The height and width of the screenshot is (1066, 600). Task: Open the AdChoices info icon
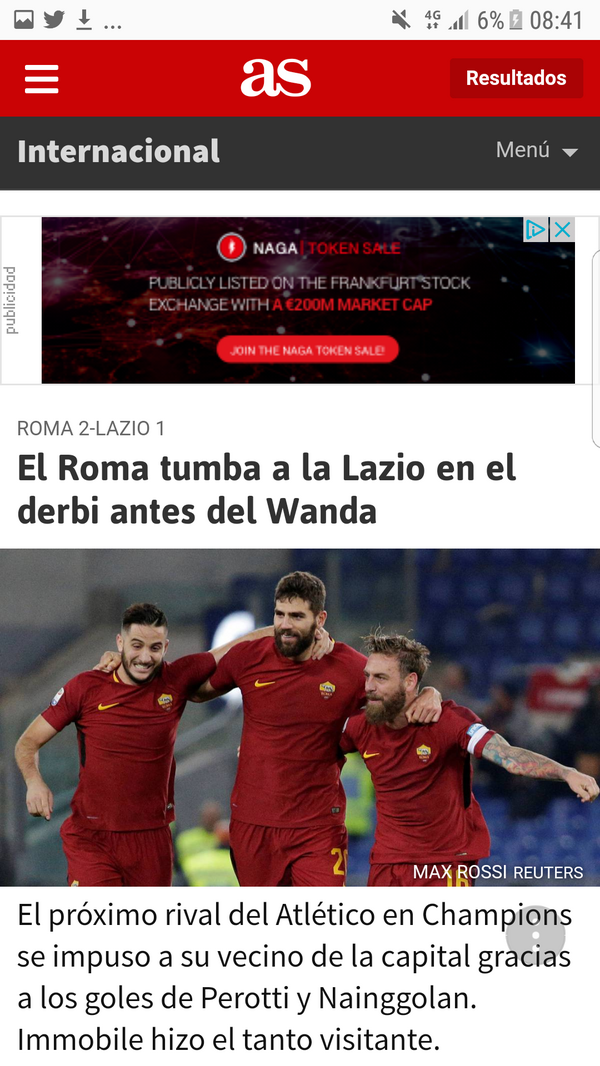tap(536, 230)
